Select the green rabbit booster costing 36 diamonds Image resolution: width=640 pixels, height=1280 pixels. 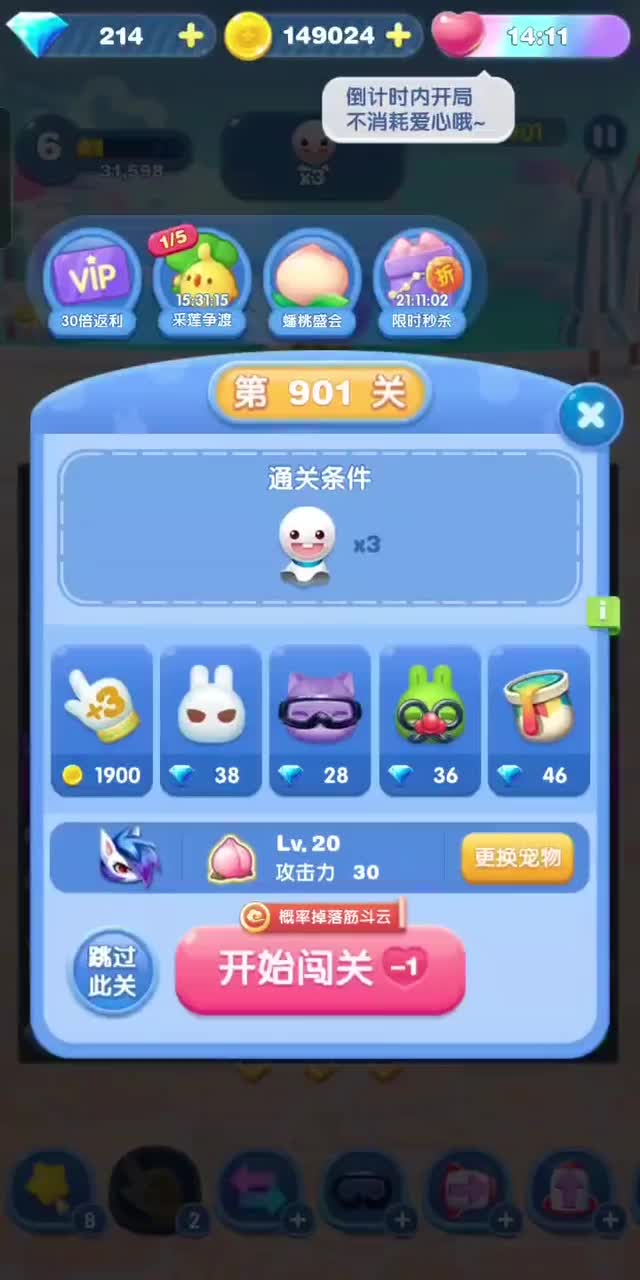[429, 720]
